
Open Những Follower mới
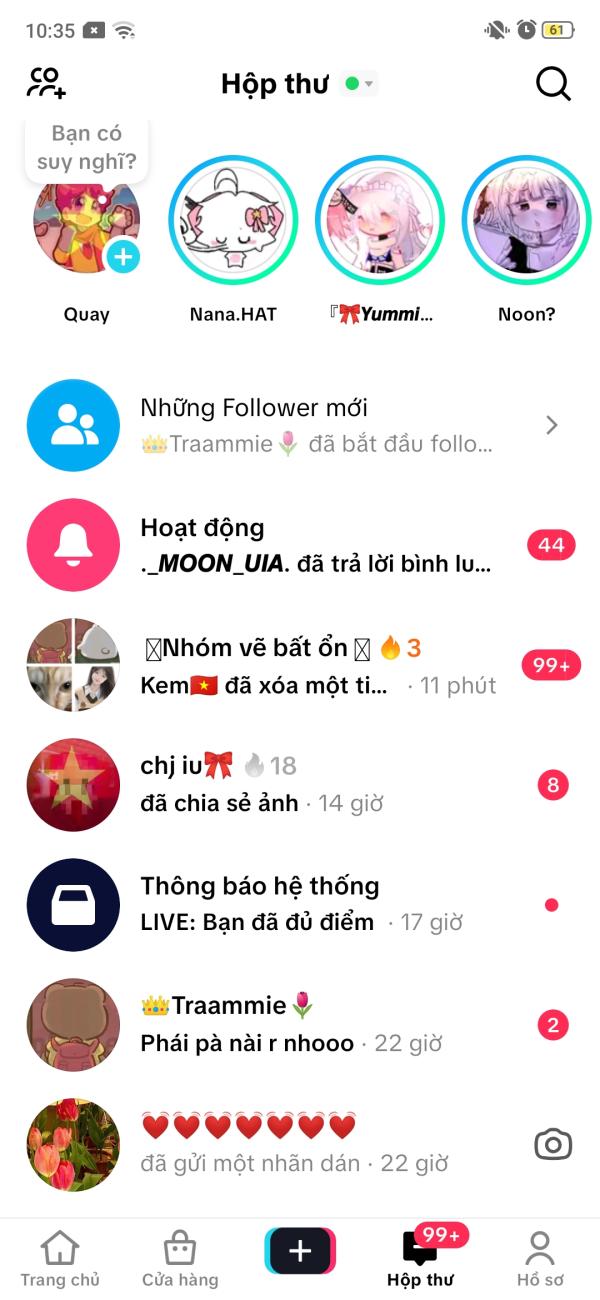tap(300, 425)
